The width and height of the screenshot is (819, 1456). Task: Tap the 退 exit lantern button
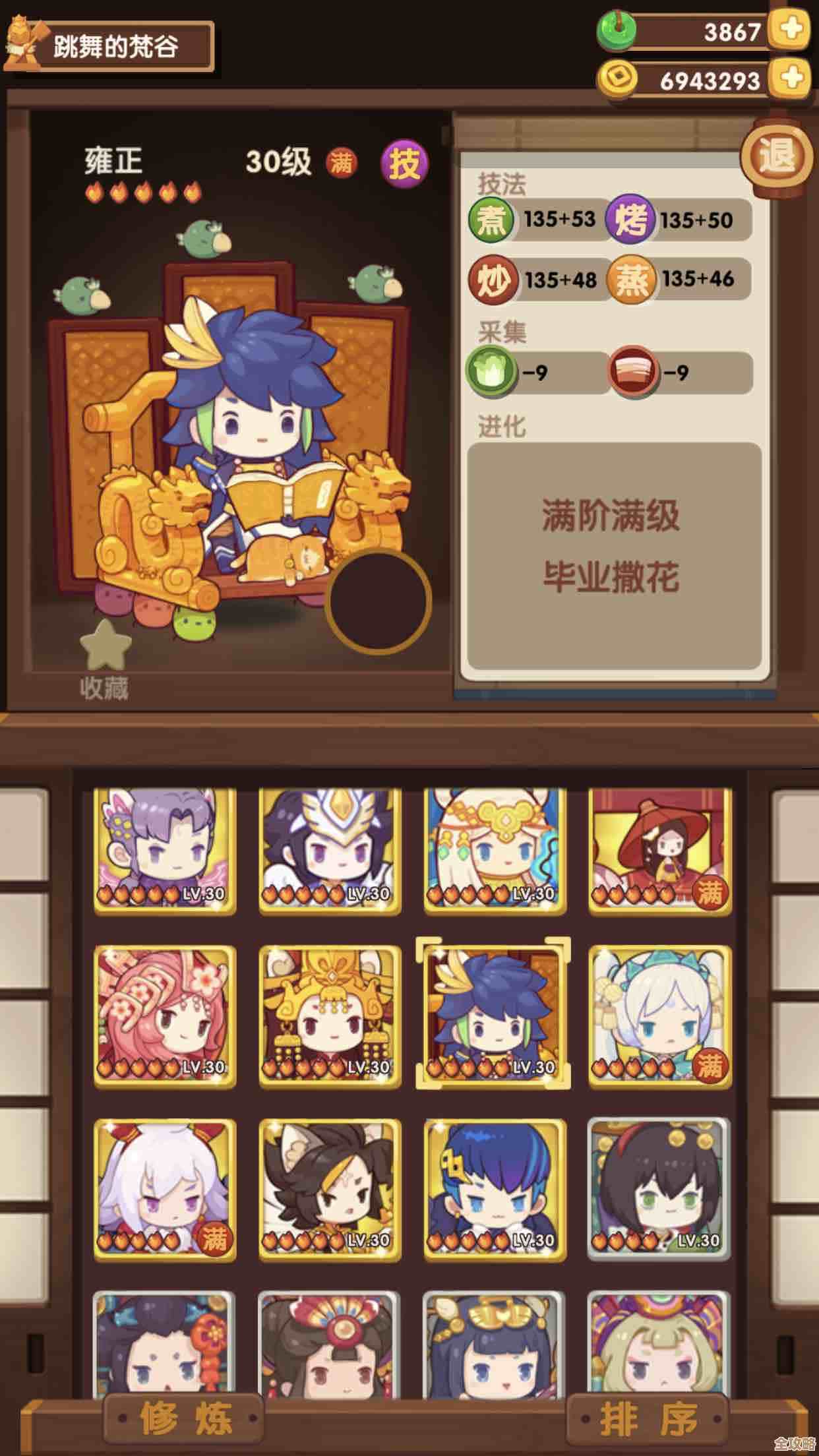pyautogui.click(x=777, y=157)
